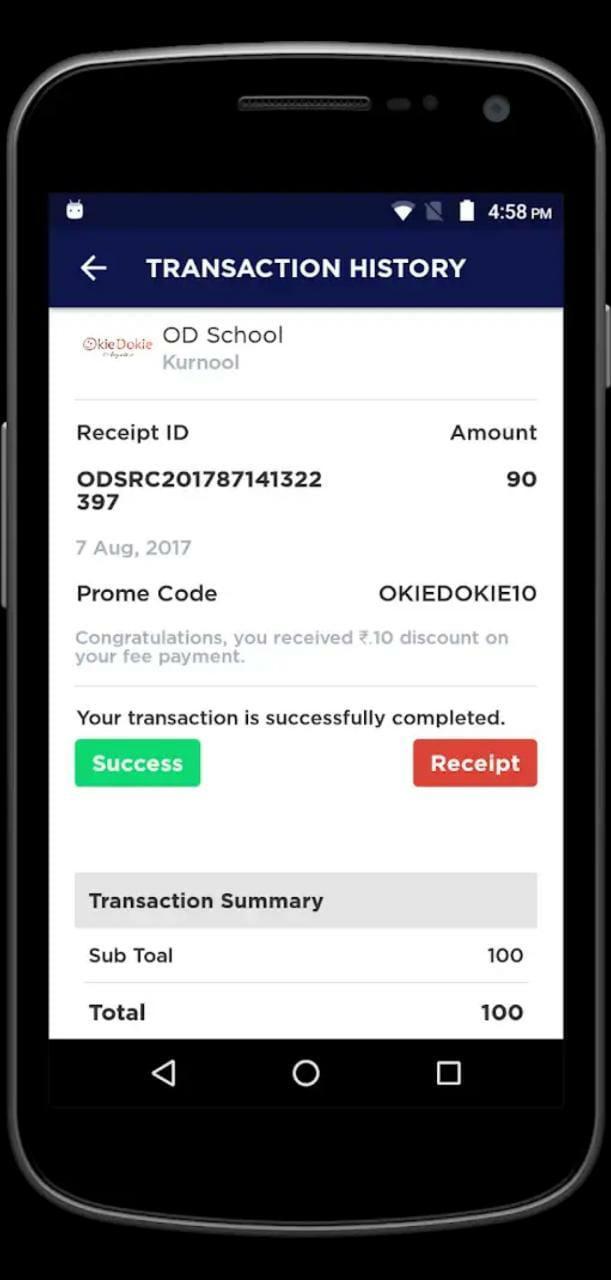Tap the system back triangle

click(163, 1073)
